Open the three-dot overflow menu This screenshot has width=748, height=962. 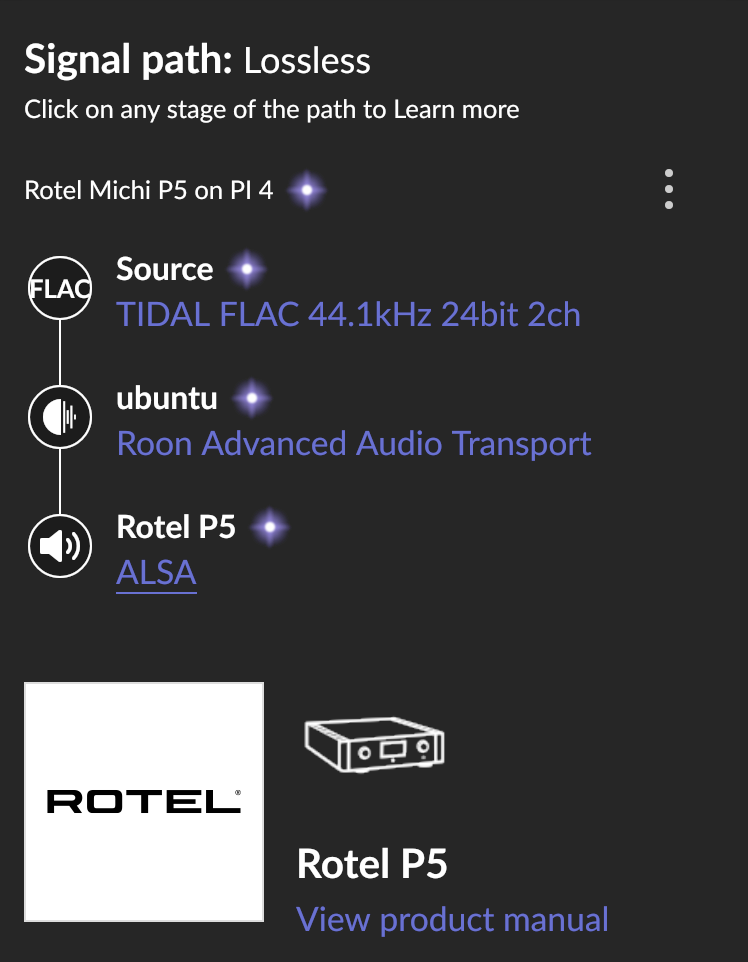(x=668, y=189)
